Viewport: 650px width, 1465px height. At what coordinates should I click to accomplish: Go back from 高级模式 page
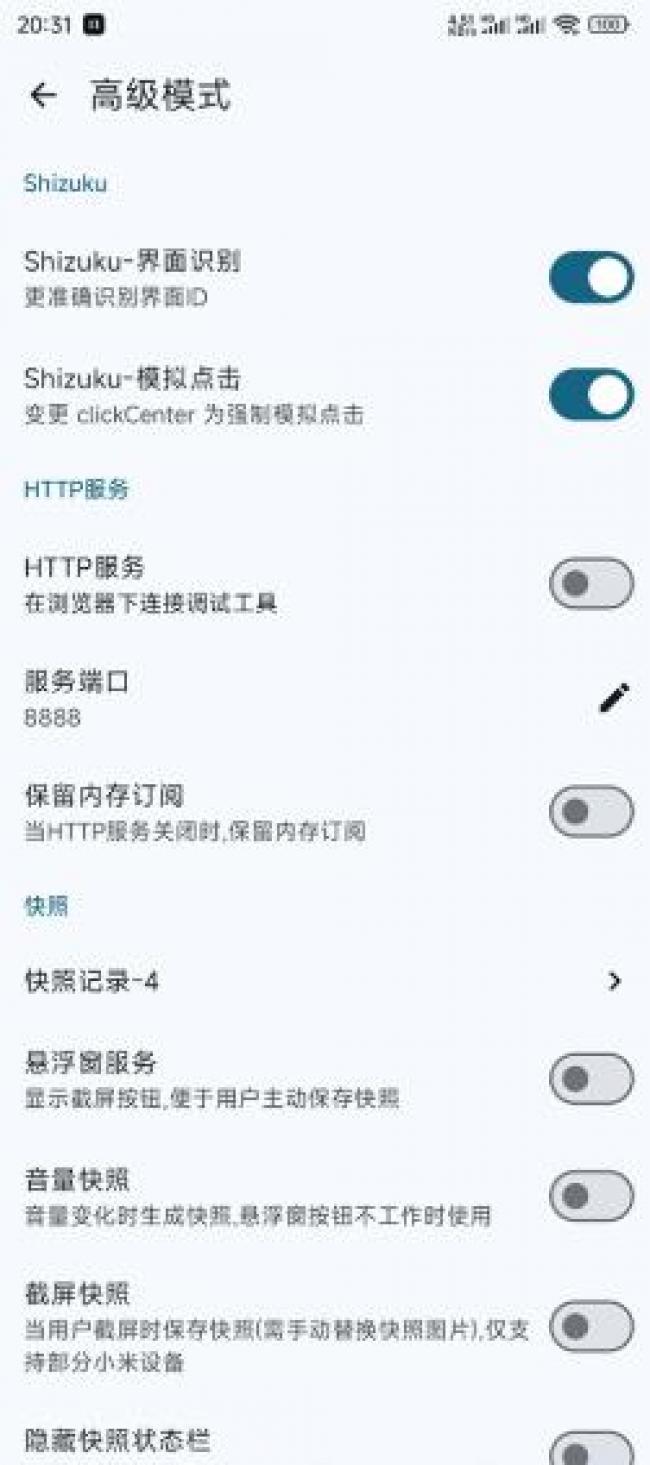(x=43, y=95)
